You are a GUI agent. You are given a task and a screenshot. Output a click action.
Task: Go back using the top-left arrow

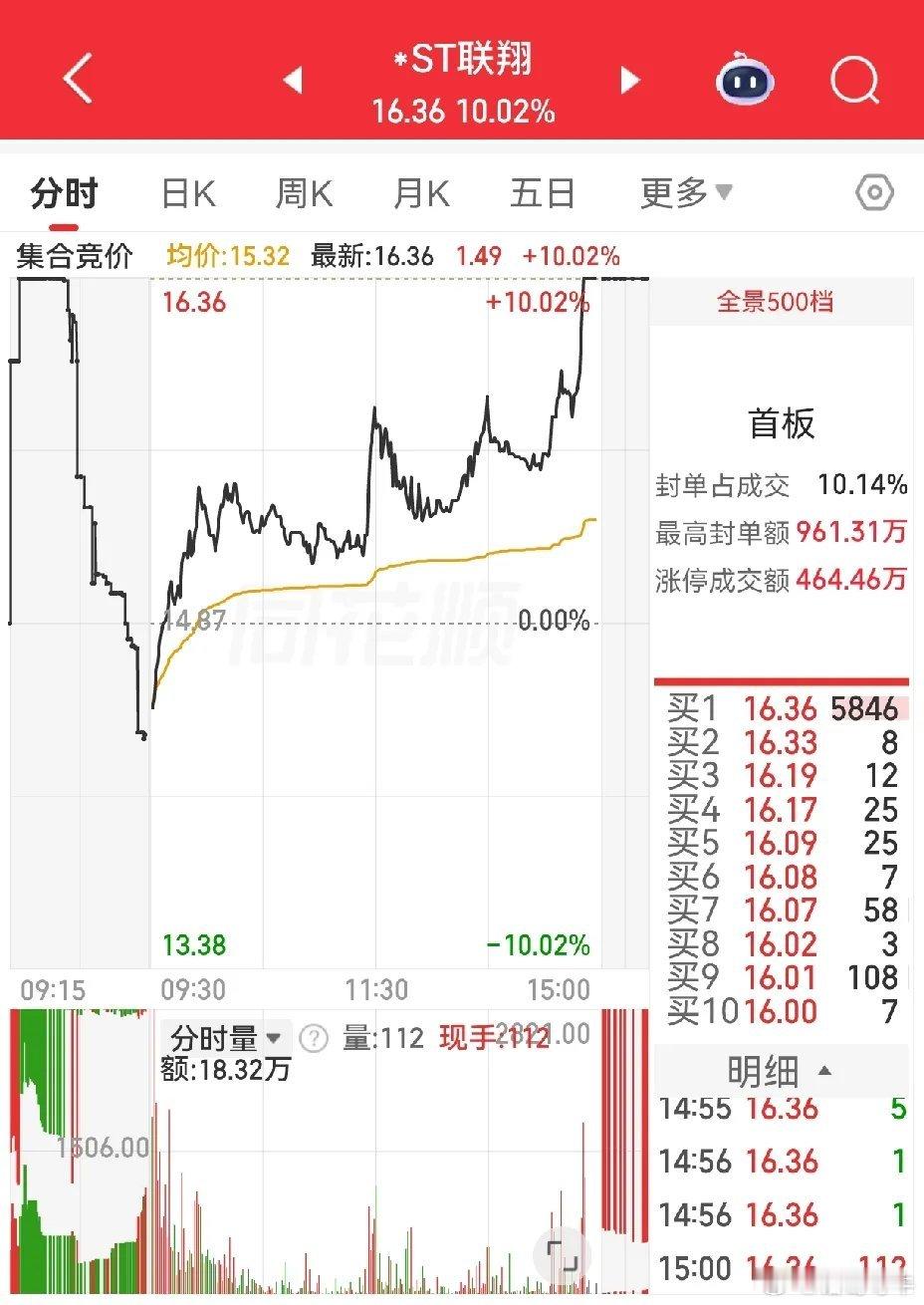click(78, 78)
